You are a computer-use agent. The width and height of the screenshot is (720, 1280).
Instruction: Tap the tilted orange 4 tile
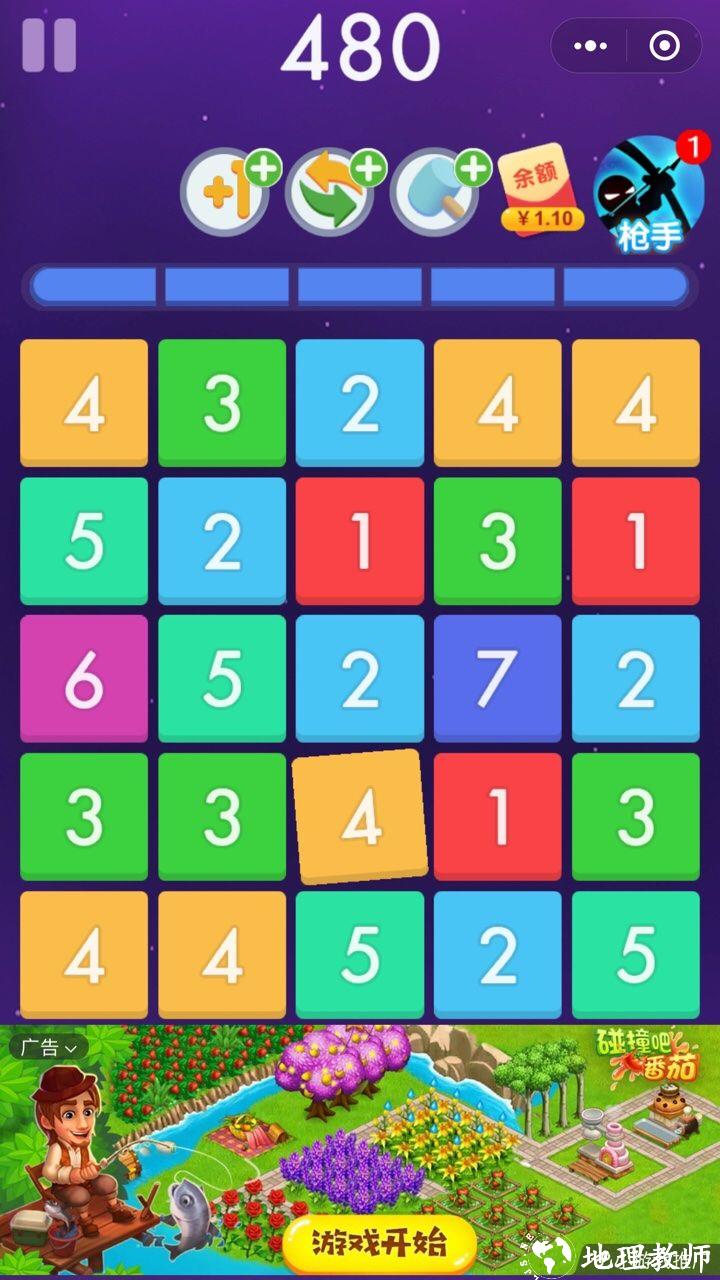click(360, 817)
